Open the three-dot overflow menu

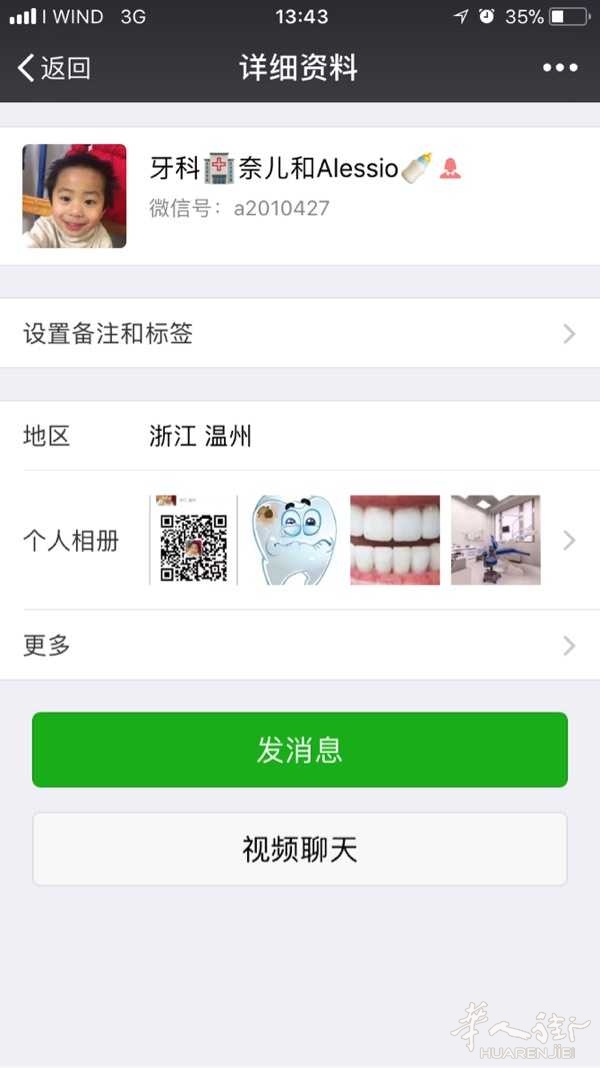pos(560,68)
